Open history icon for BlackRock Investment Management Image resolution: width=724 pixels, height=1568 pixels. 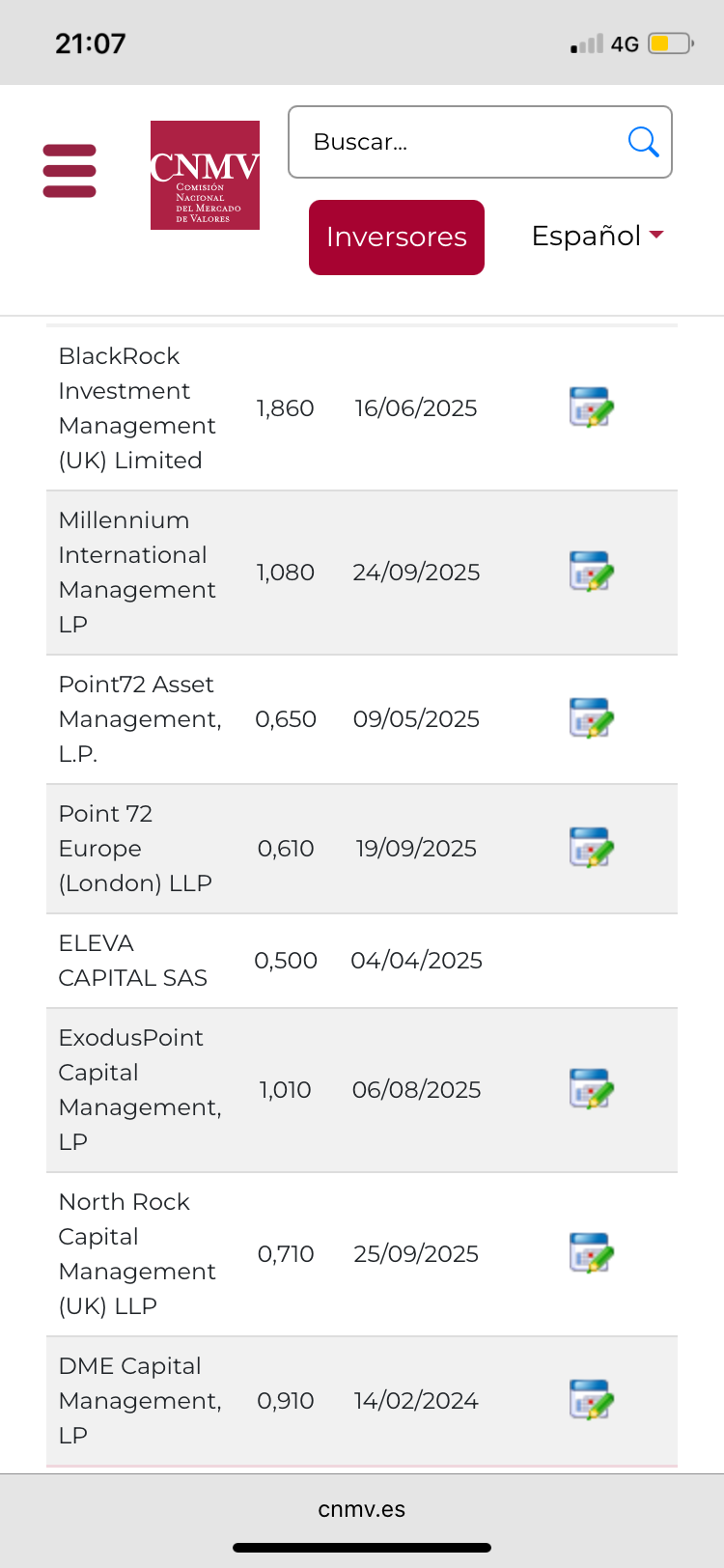592,407
